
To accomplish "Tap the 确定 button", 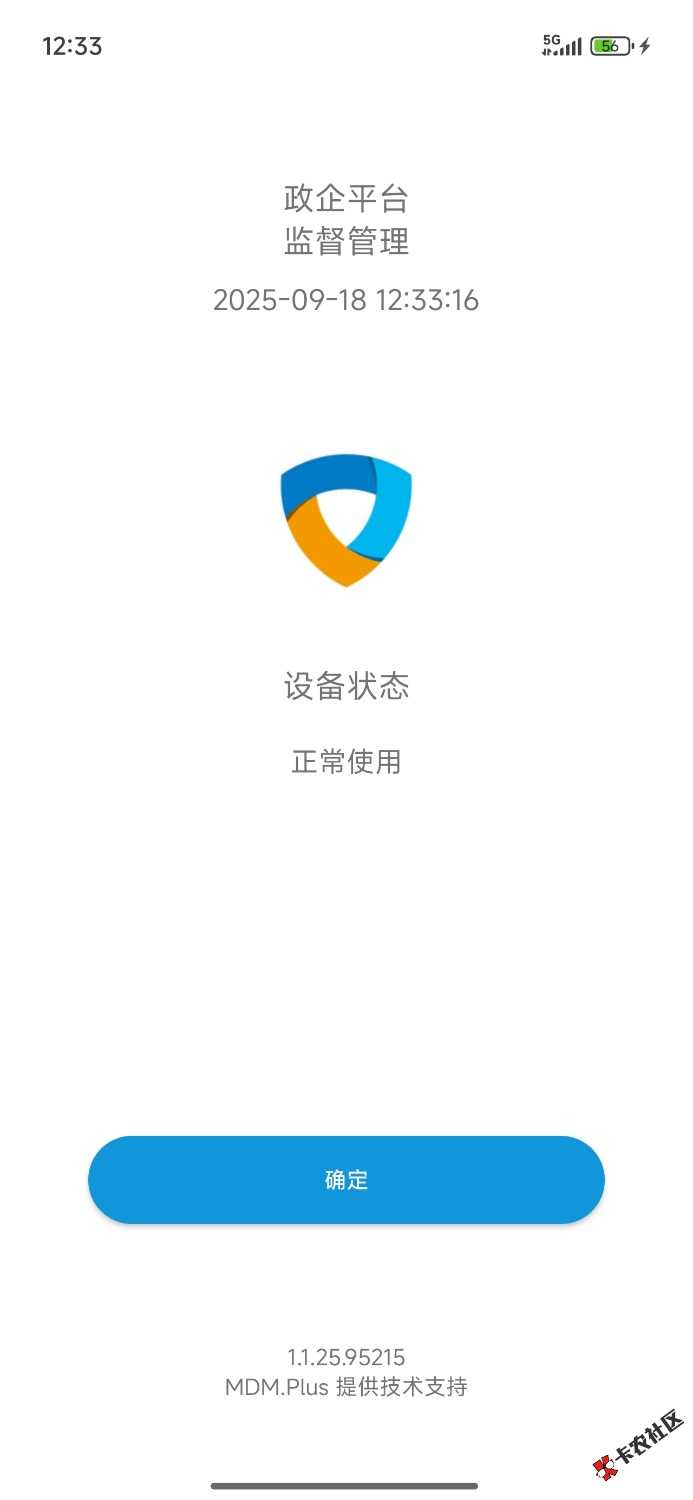I will coord(346,1179).
